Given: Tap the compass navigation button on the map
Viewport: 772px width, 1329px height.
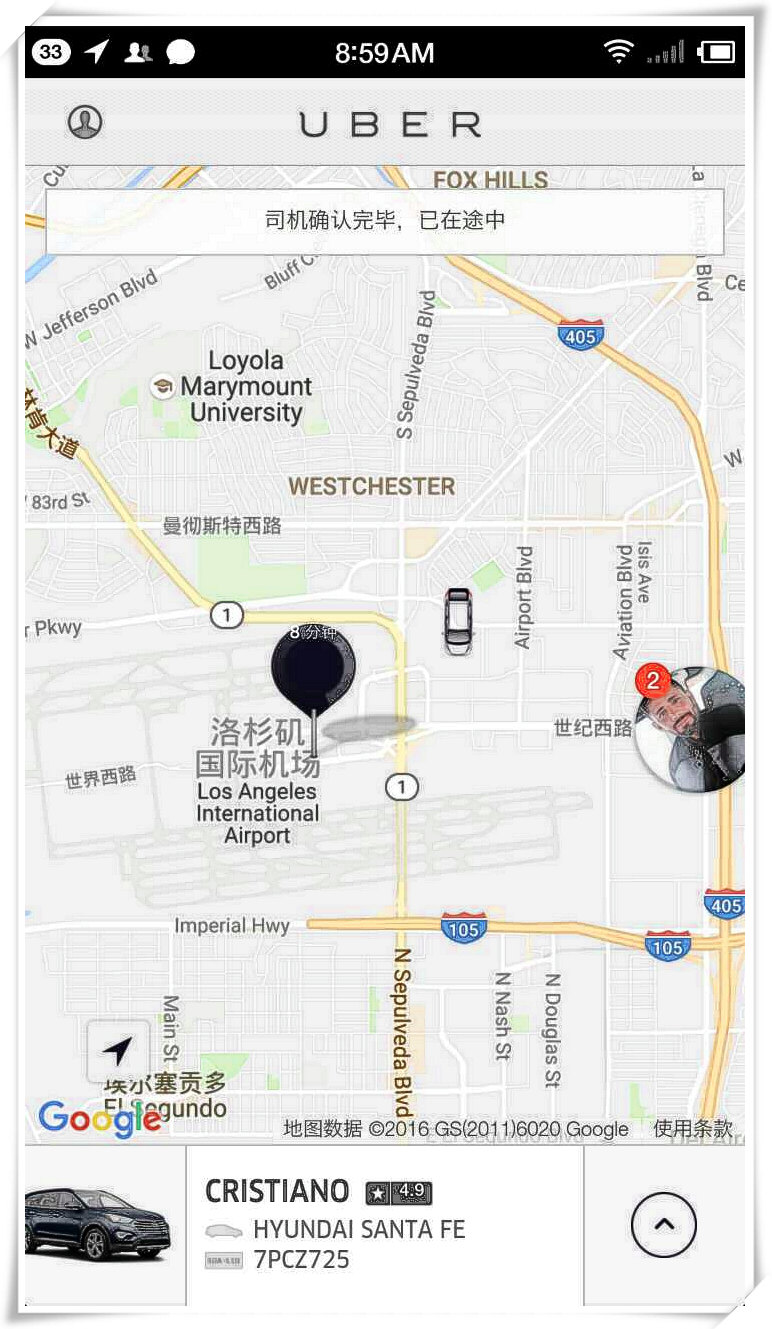Looking at the screenshot, I should (118, 1048).
